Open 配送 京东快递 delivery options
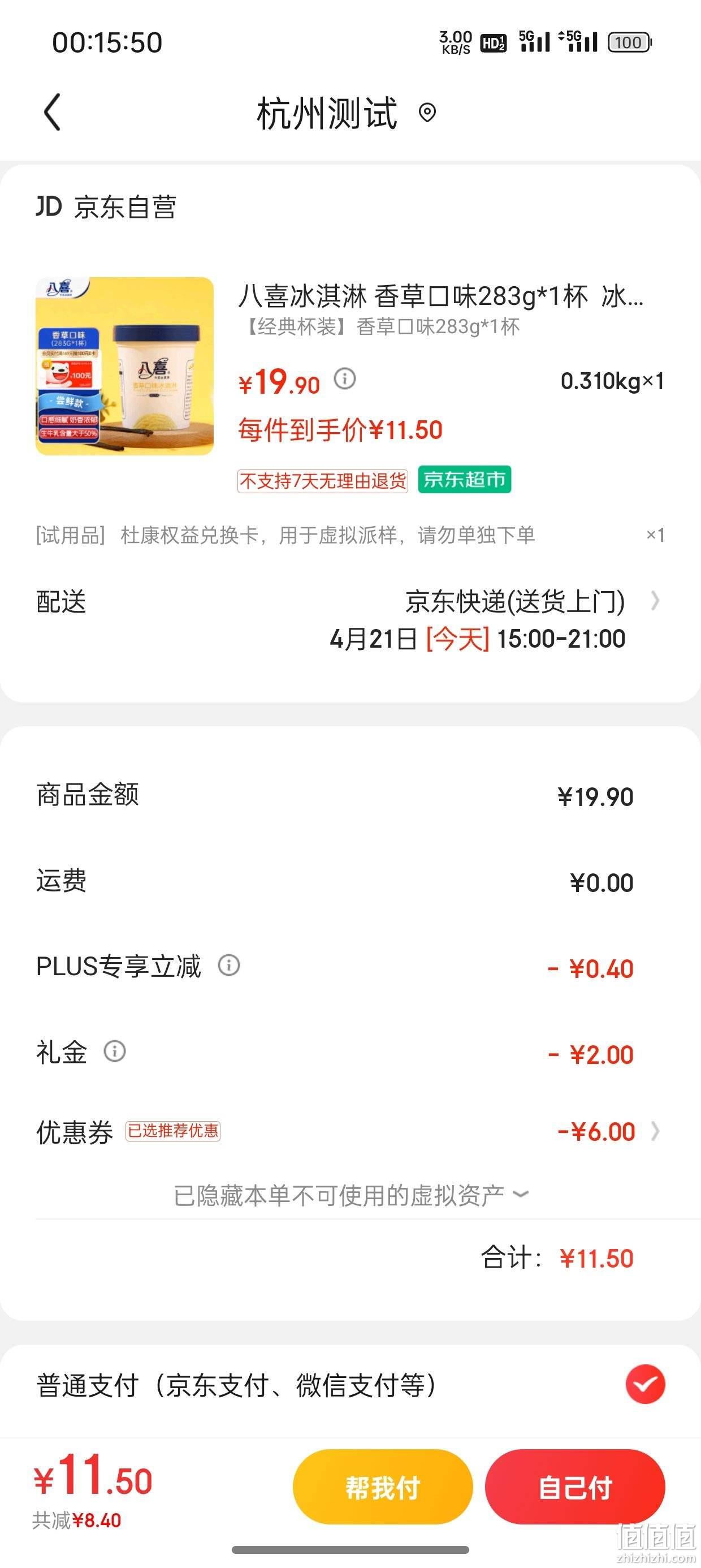 (x=350, y=619)
